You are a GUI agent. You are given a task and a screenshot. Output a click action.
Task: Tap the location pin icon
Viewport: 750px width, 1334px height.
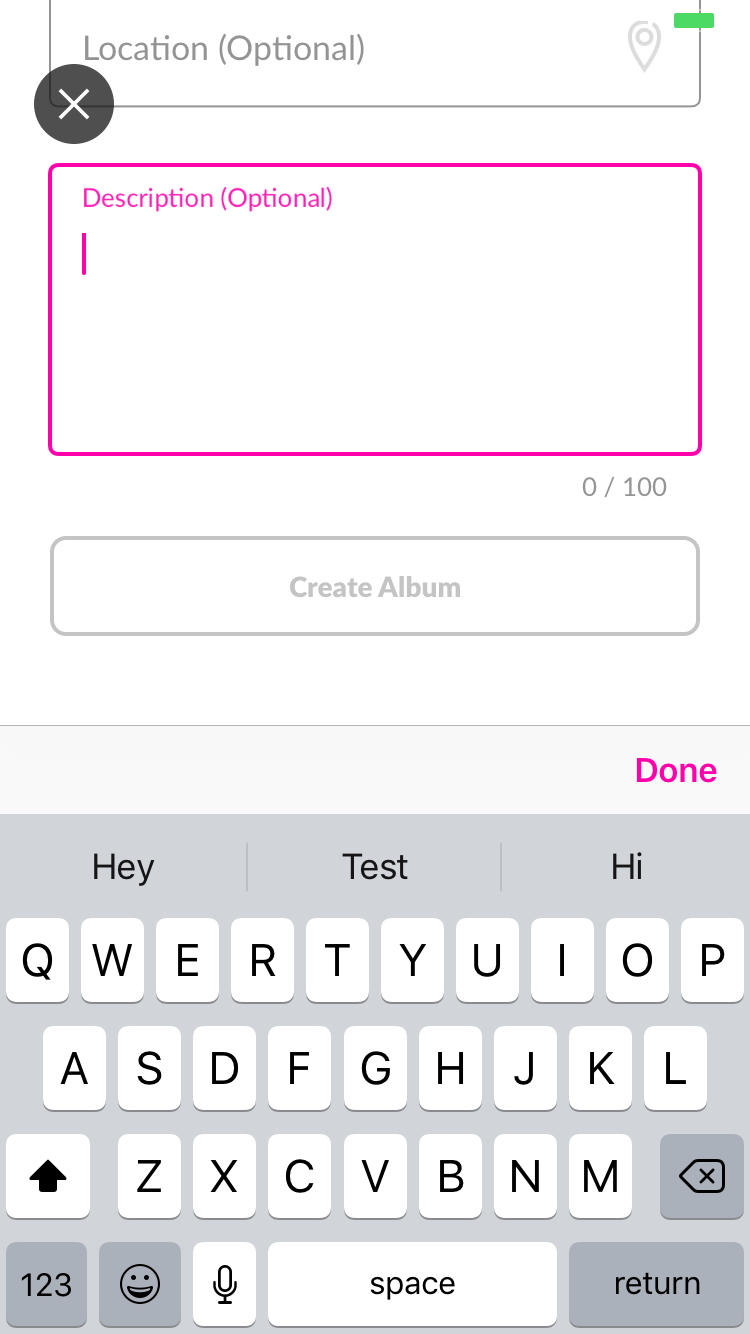645,47
